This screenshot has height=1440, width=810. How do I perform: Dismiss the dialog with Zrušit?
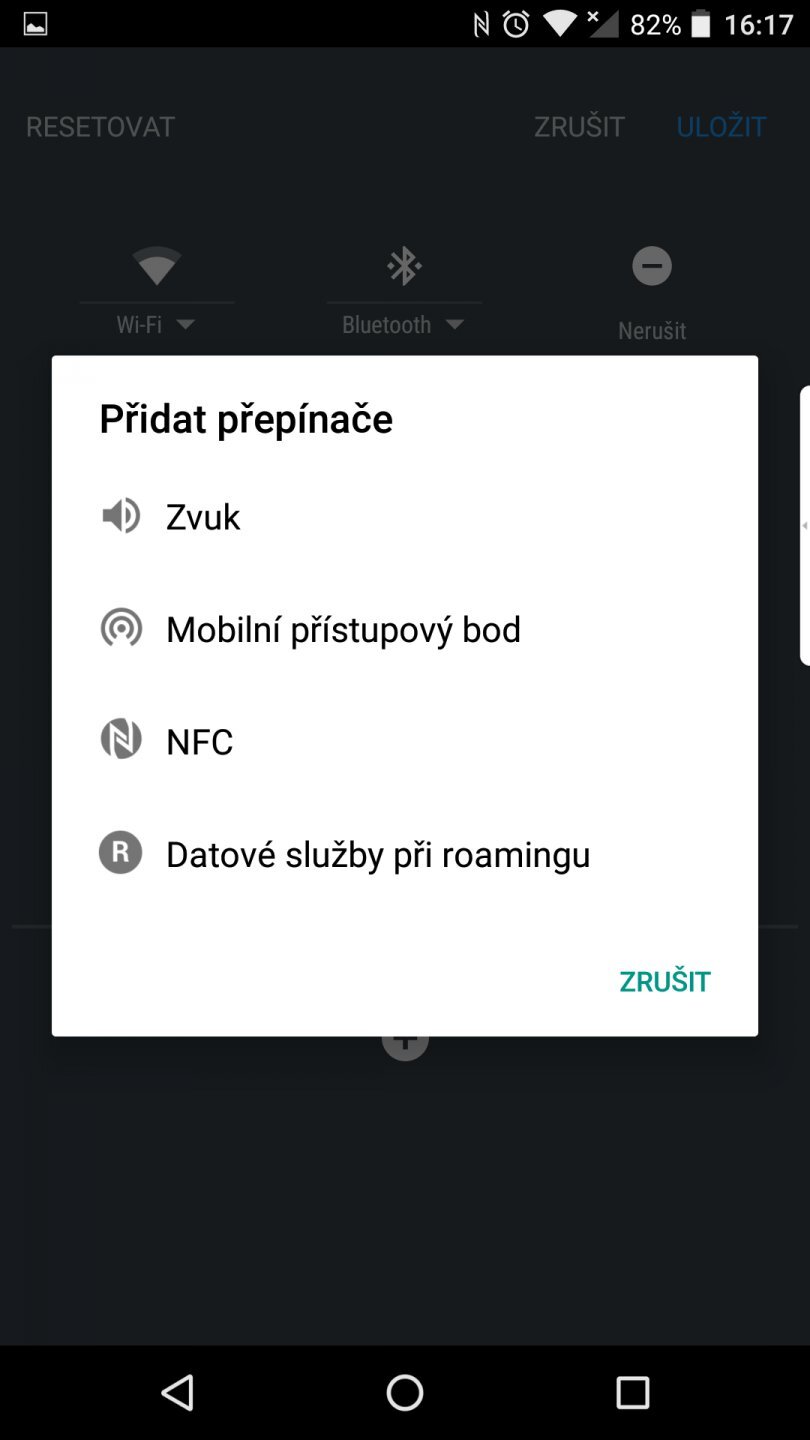coord(664,981)
